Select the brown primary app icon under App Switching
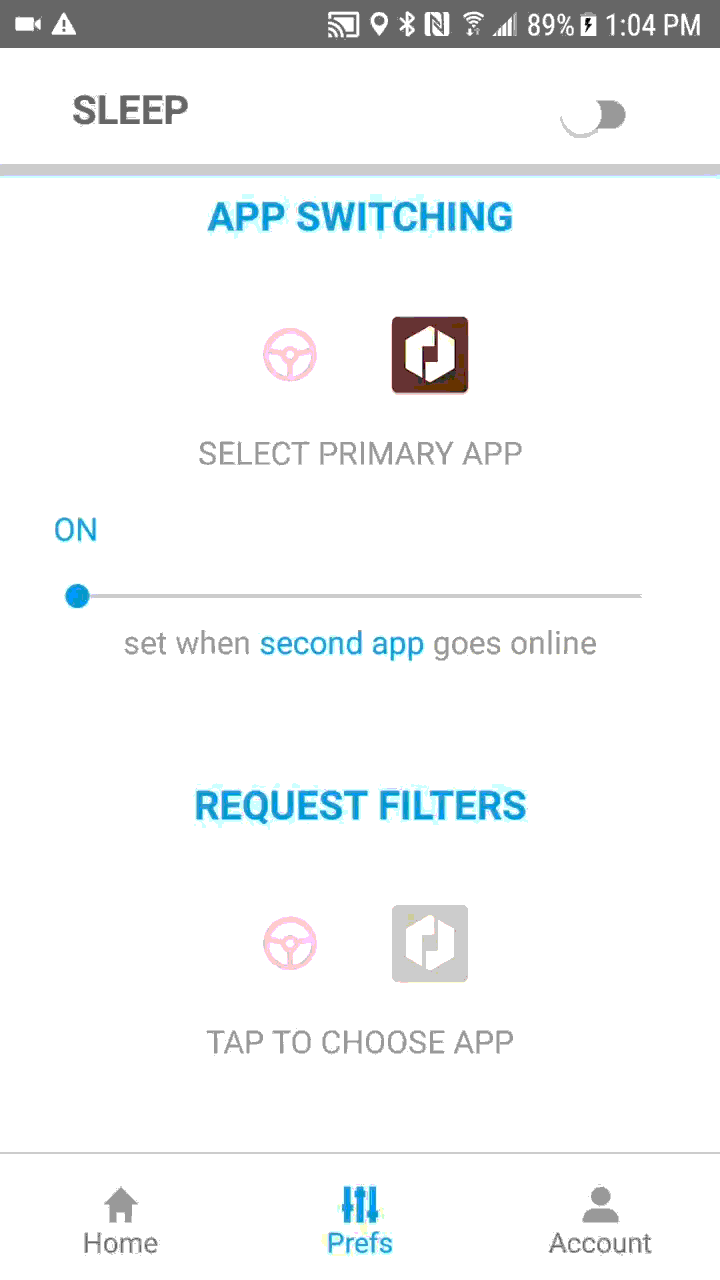 point(430,355)
